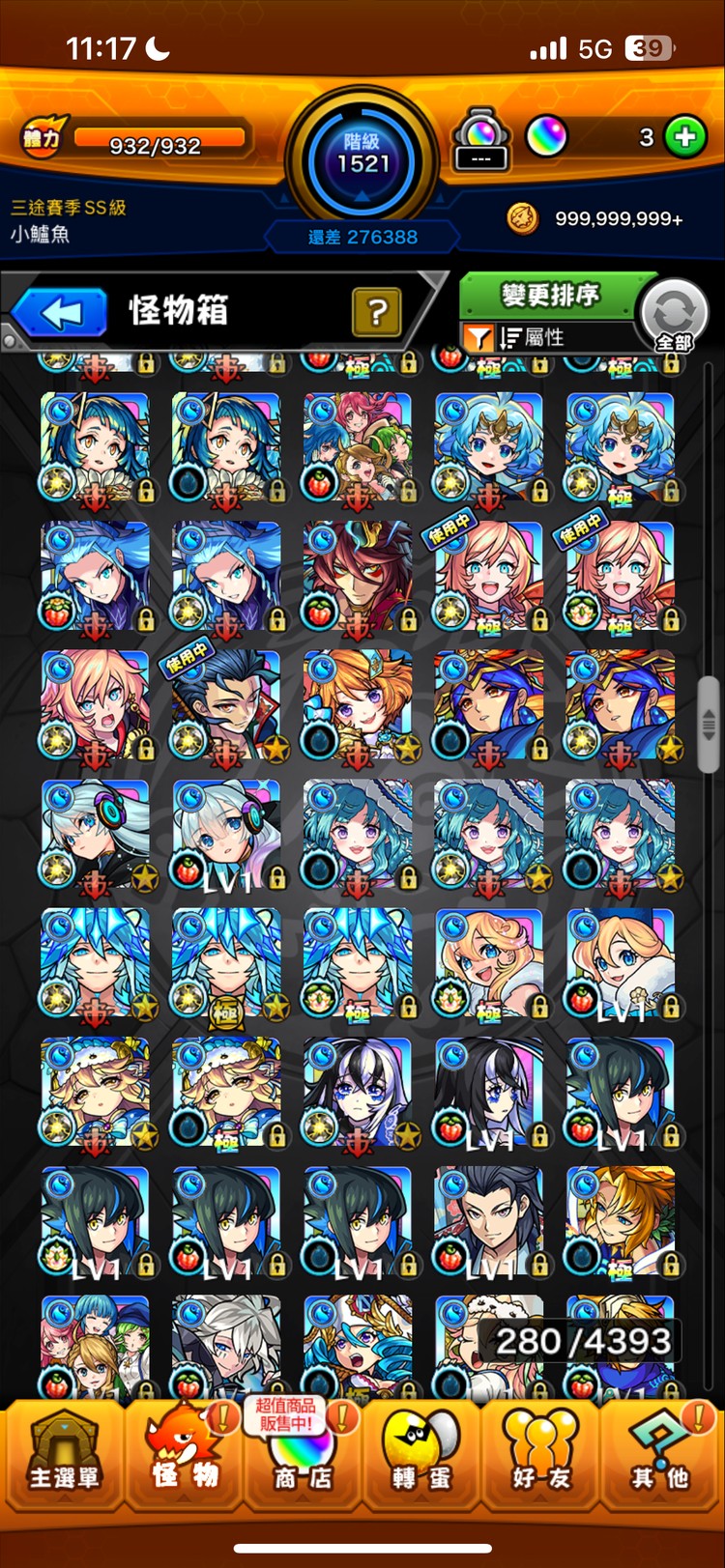The image size is (725, 1568).
Task: Tap the 全部 round toggle button
Action: pos(674,316)
